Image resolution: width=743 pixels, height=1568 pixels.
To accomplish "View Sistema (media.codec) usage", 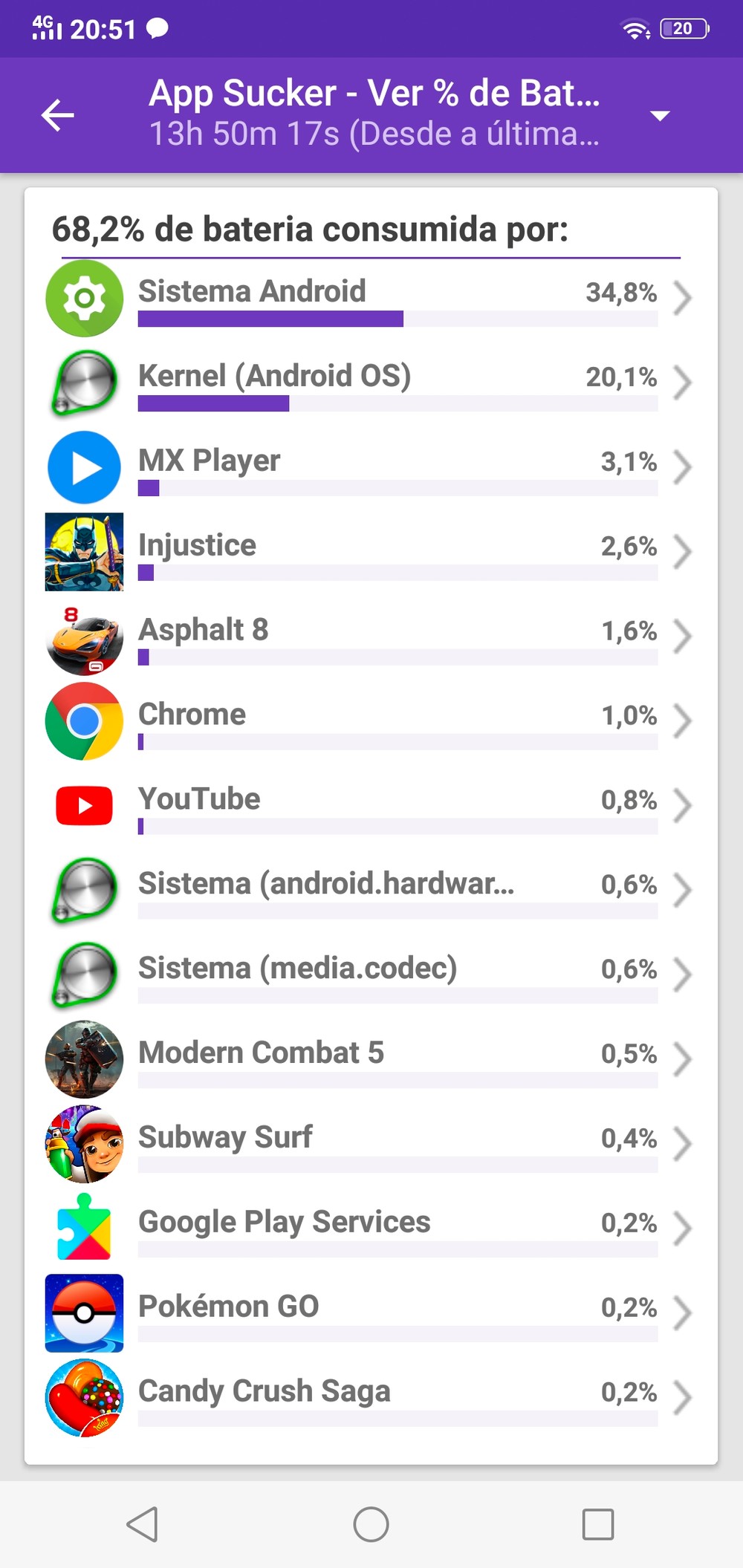I will (x=371, y=976).
